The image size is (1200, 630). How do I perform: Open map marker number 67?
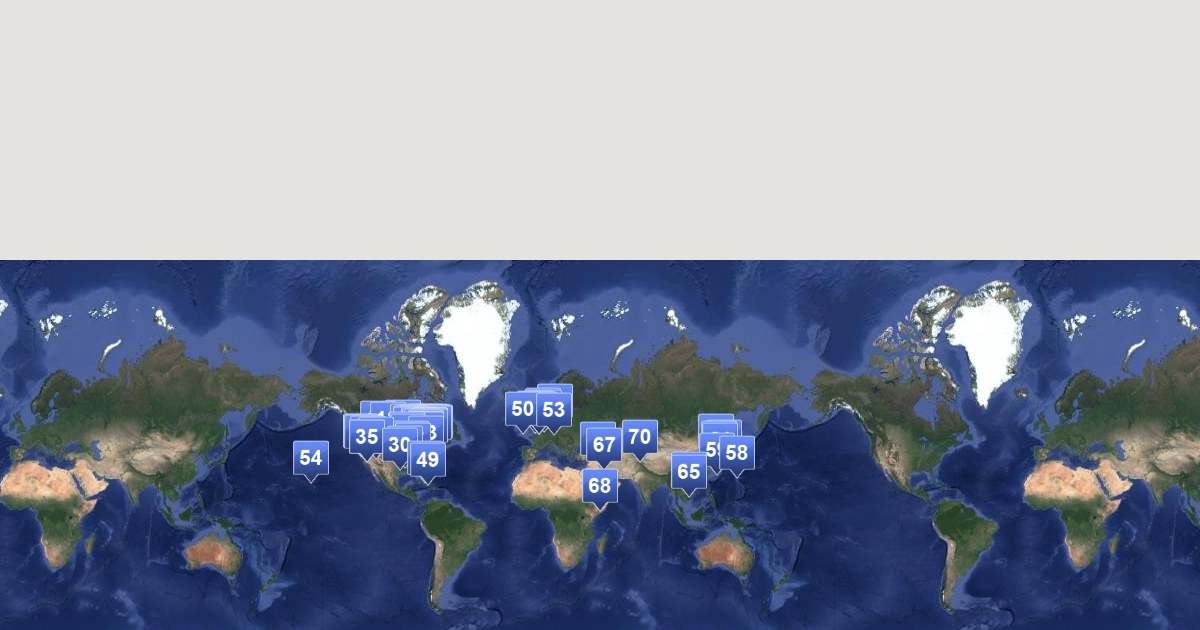604,445
